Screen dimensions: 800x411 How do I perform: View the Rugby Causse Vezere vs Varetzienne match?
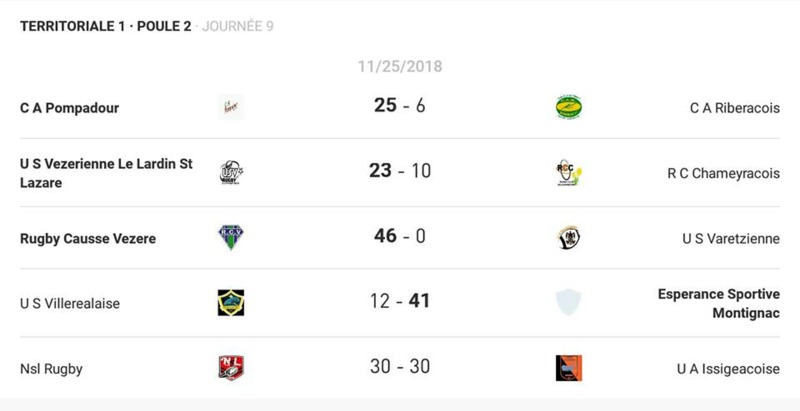pyautogui.click(x=399, y=237)
